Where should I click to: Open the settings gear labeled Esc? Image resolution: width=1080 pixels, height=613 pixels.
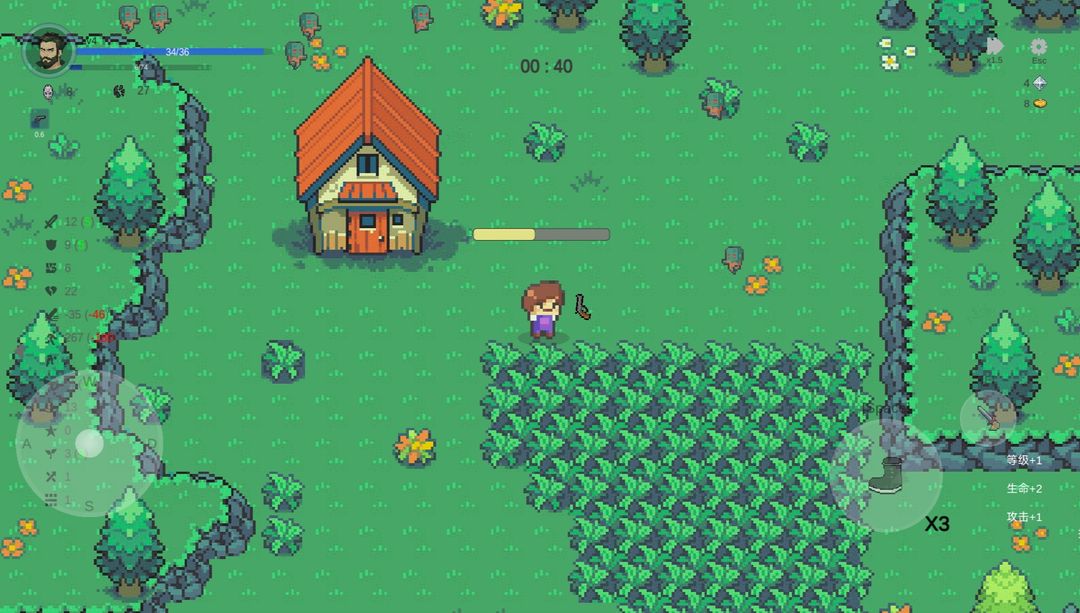coord(1039,47)
